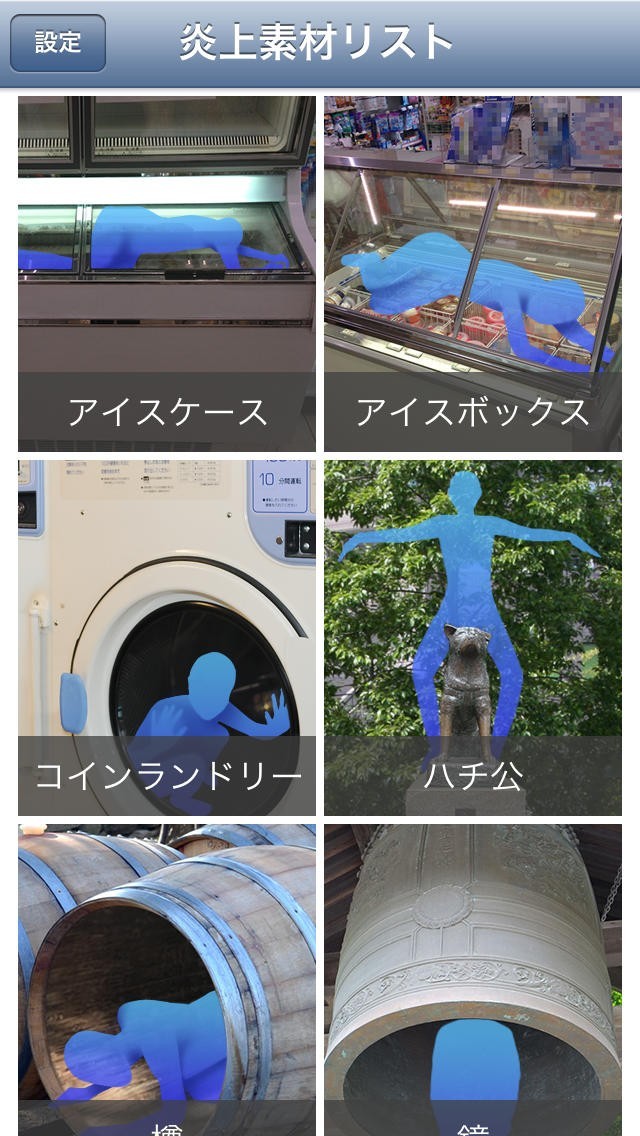Open the wooden barrel tile

pos(167,980)
